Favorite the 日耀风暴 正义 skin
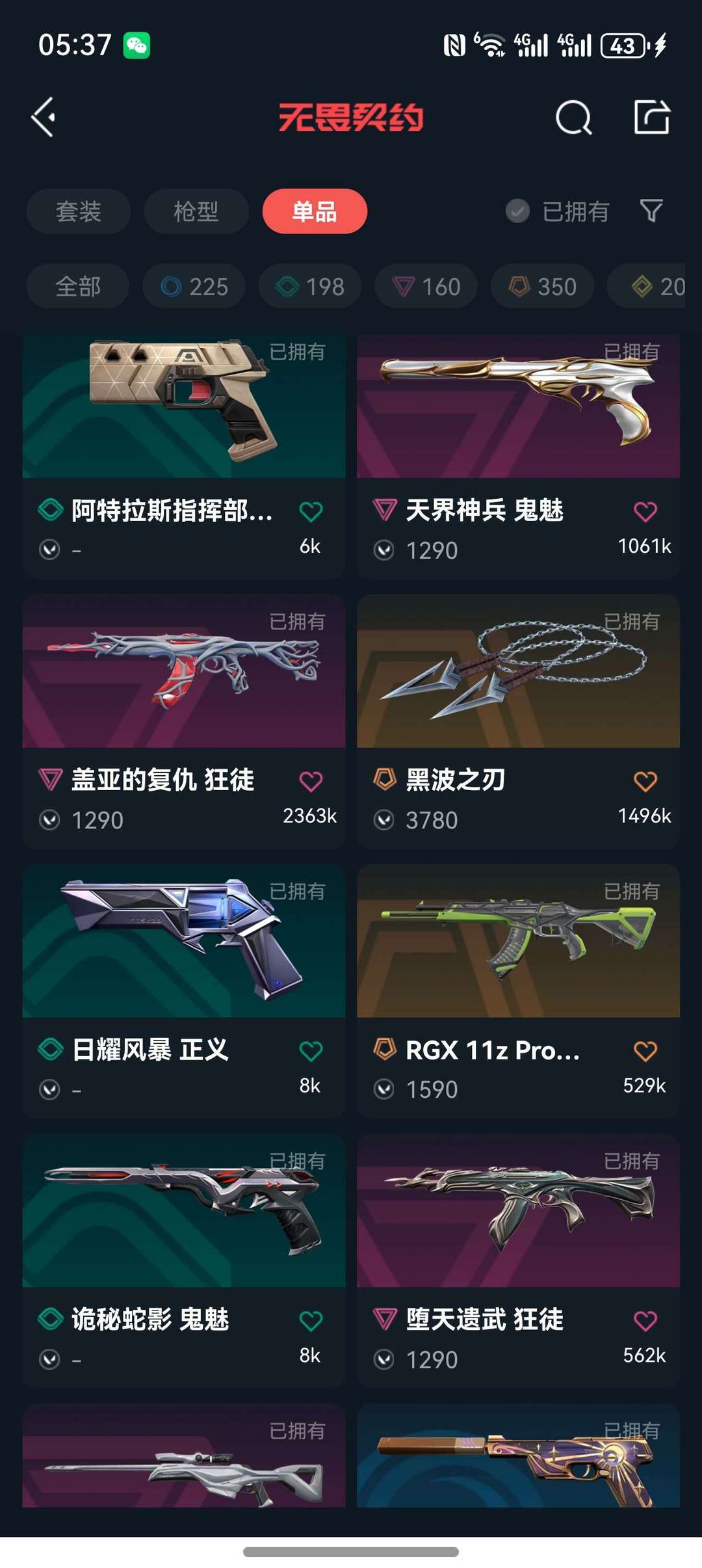Screen dimensions: 702x1568 point(311,1051)
